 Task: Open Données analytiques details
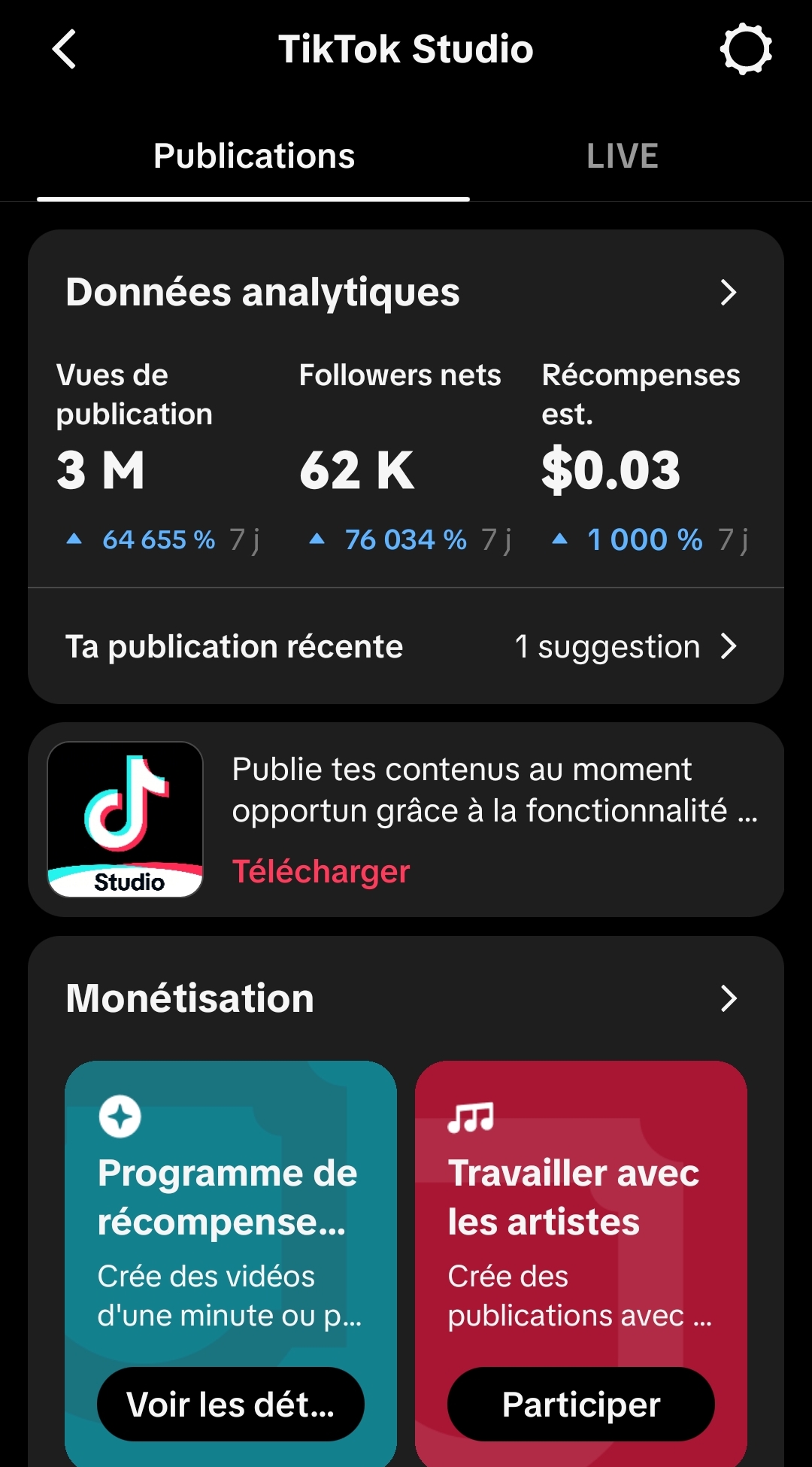pyautogui.click(x=406, y=292)
